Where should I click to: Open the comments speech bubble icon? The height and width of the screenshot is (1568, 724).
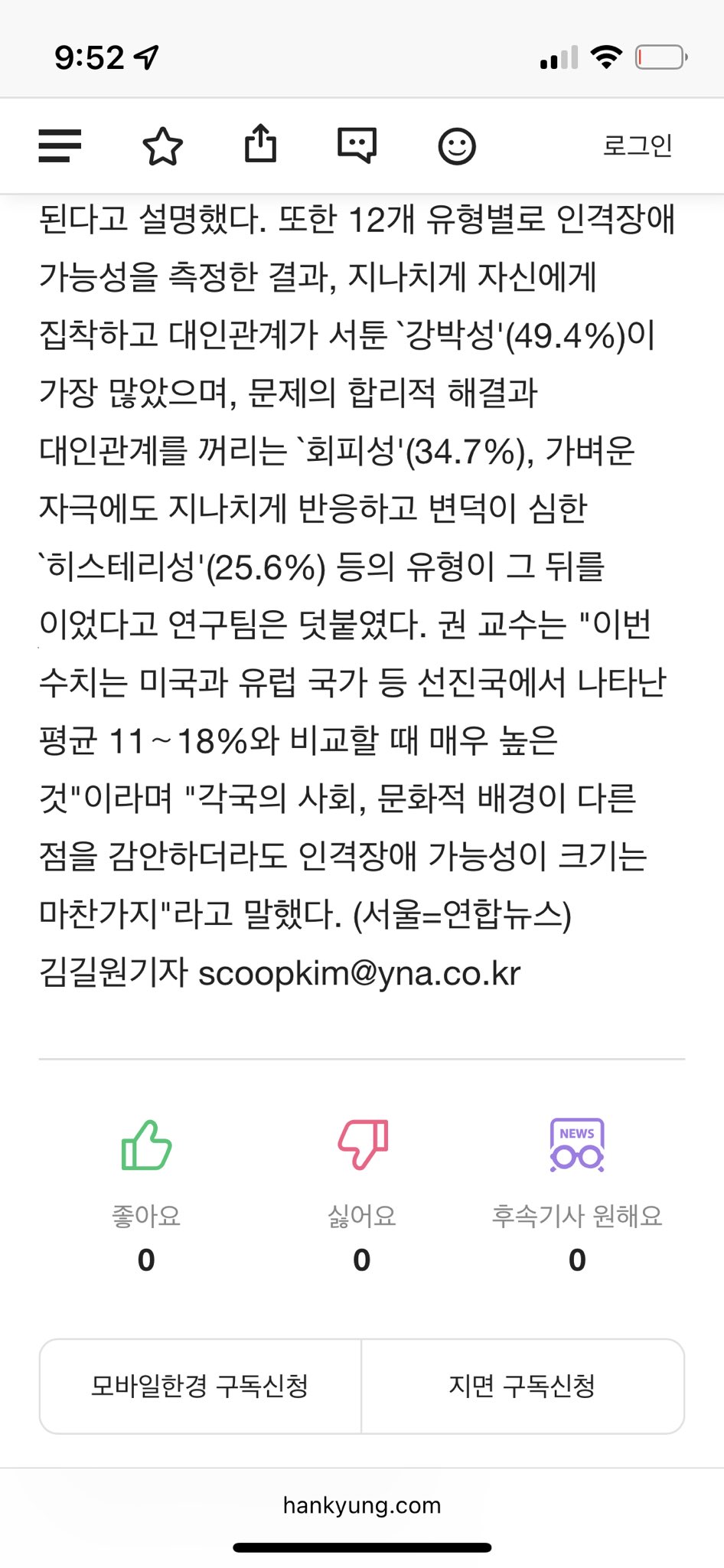(357, 145)
